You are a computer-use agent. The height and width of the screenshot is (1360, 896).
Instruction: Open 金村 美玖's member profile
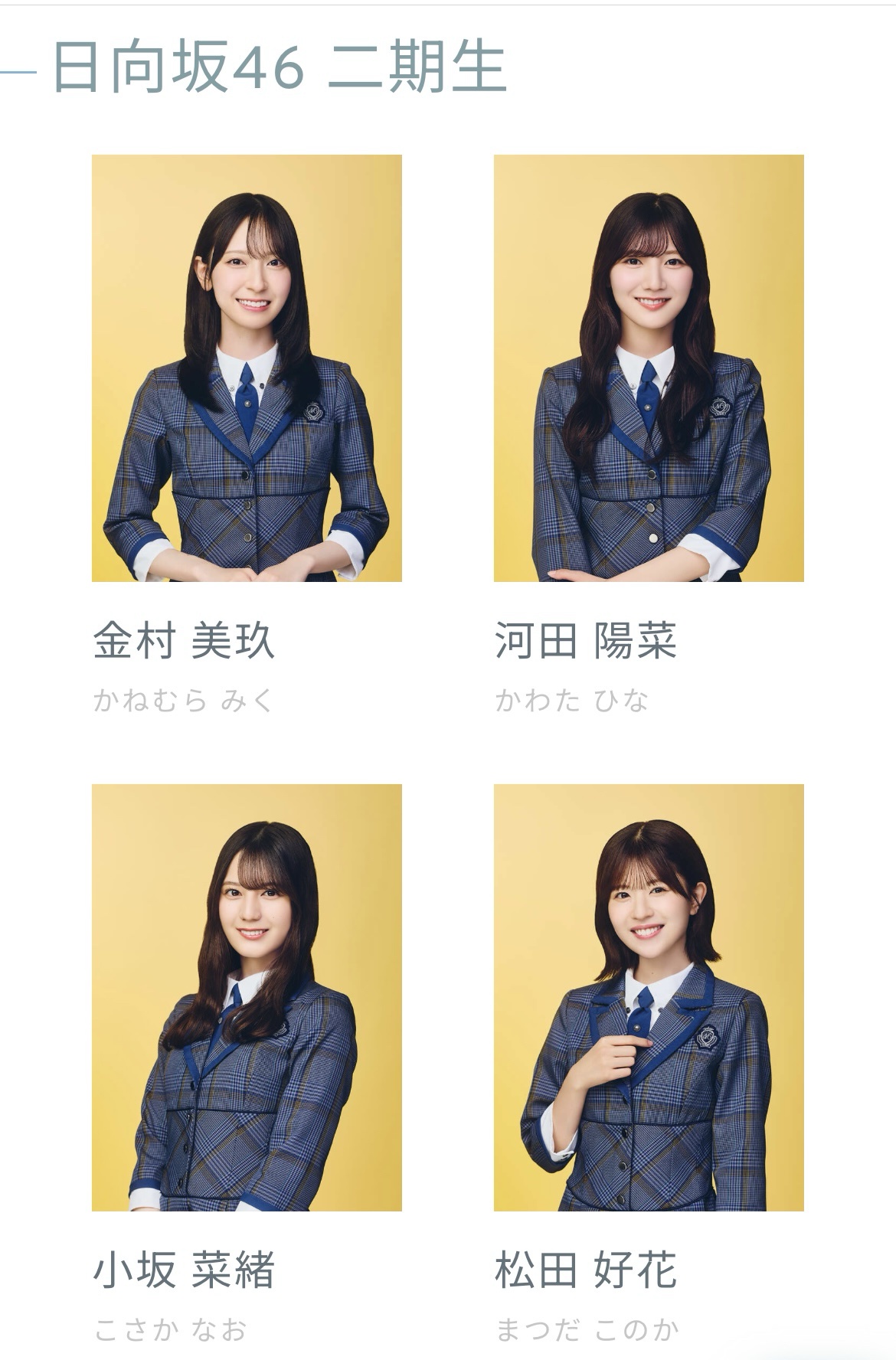(247, 368)
